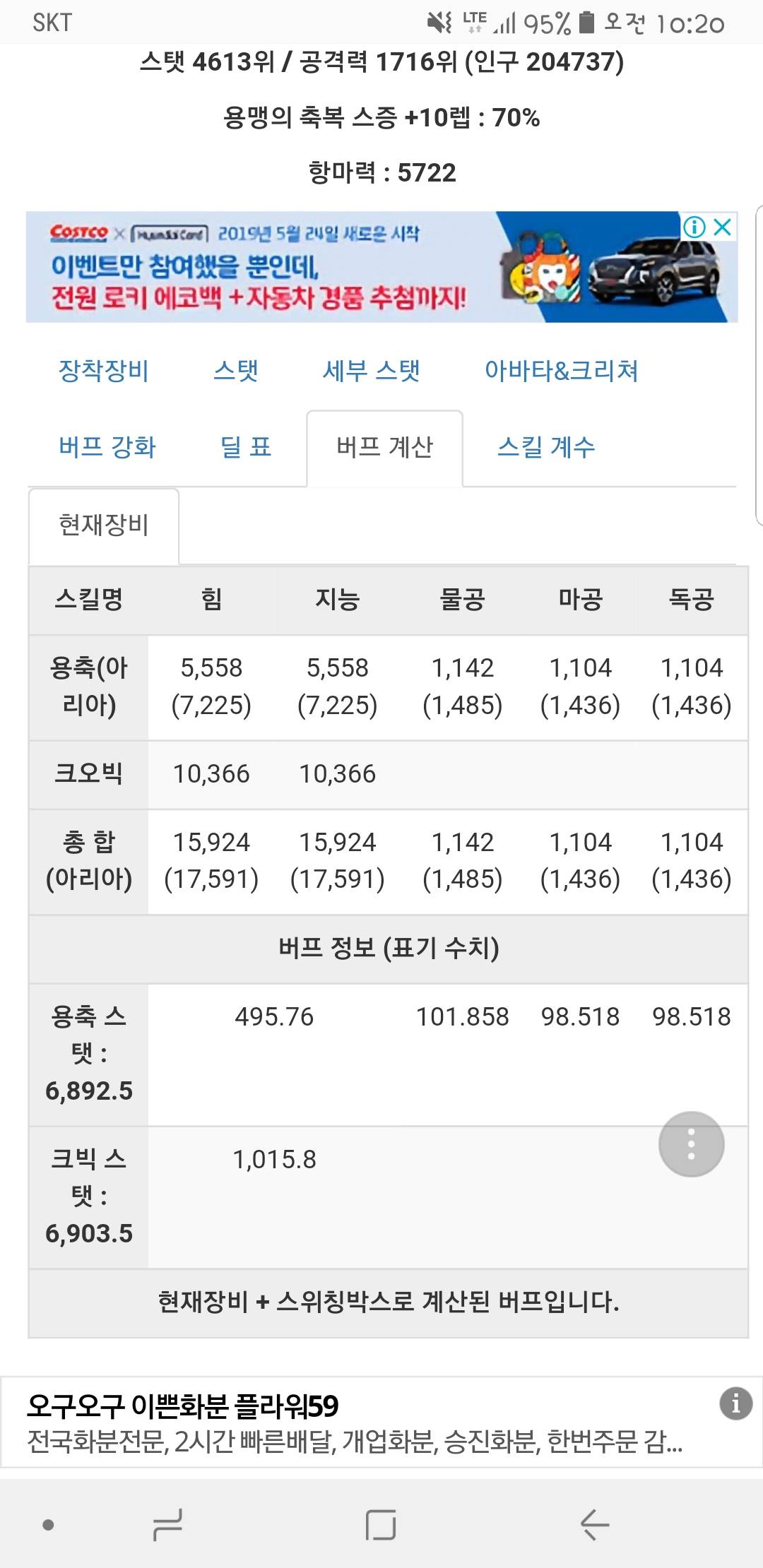Tap the floating three-dot menu button
Image resolution: width=763 pixels, height=1568 pixels.
tap(691, 1144)
